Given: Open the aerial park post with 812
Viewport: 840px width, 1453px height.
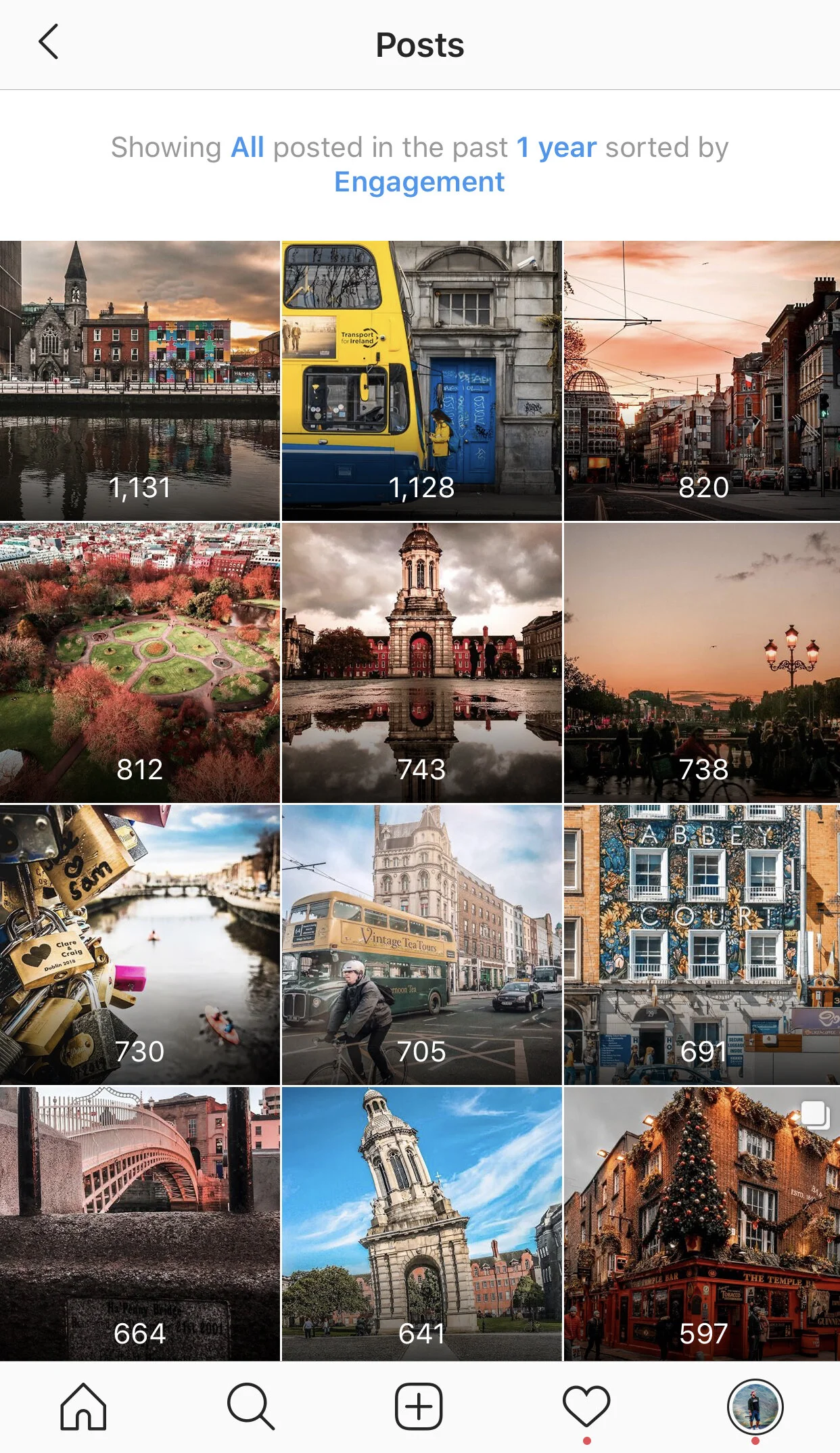Looking at the screenshot, I should (139, 662).
